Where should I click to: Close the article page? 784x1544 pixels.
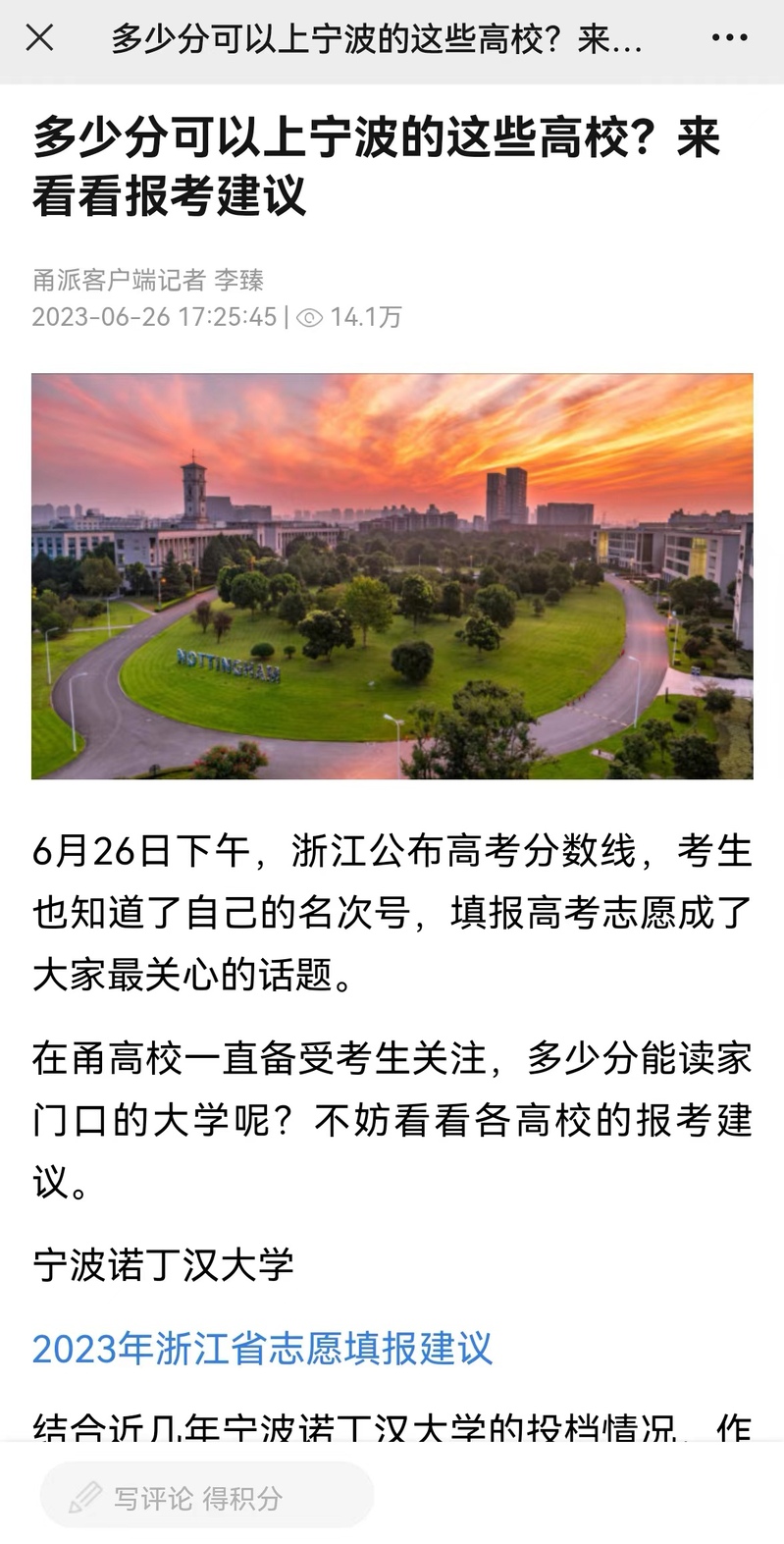(39, 38)
